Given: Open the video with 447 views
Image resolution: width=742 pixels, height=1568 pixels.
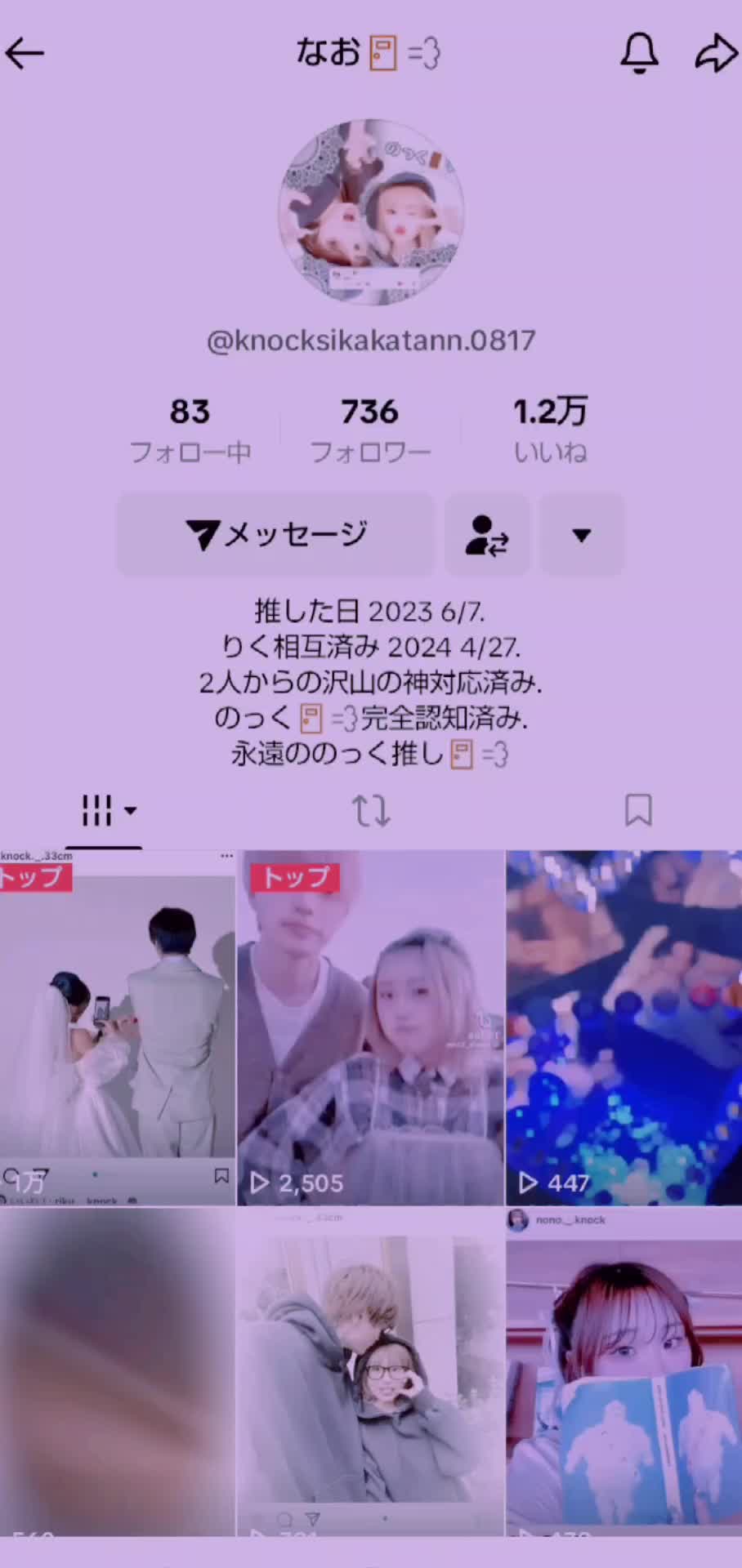Looking at the screenshot, I should pyautogui.click(x=624, y=1027).
